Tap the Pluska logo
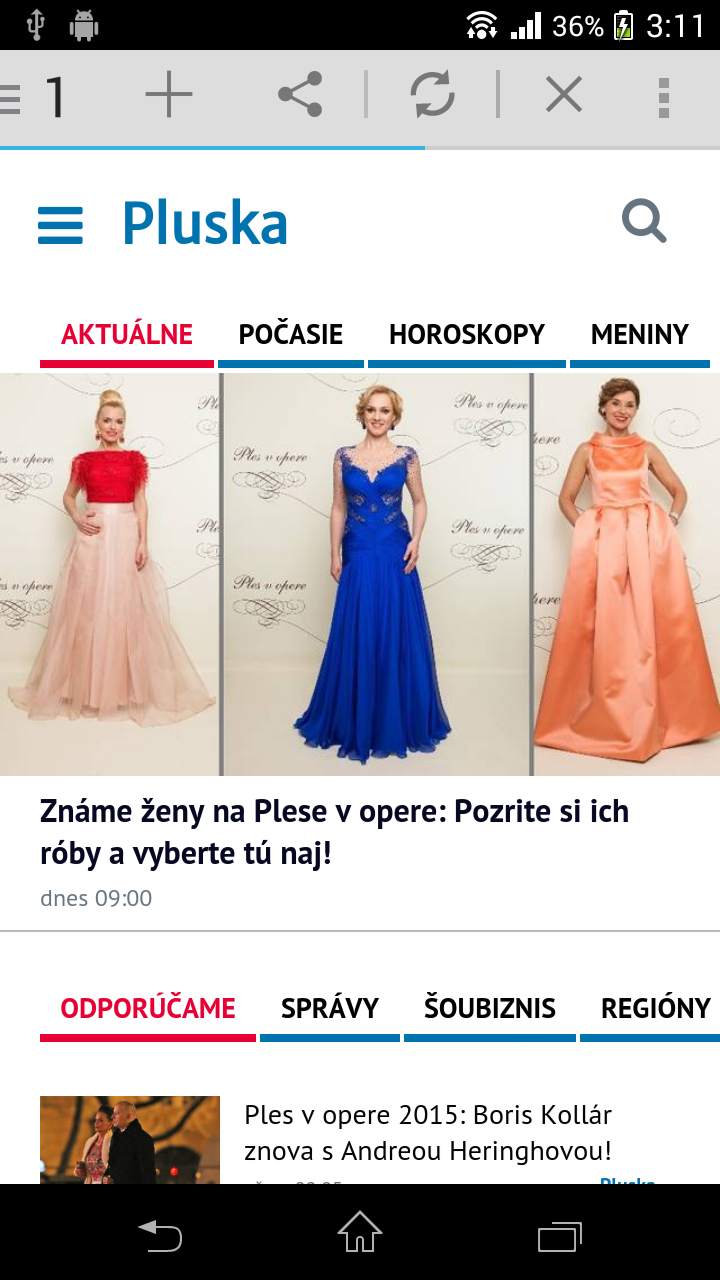The width and height of the screenshot is (720, 1280). click(204, 222)
